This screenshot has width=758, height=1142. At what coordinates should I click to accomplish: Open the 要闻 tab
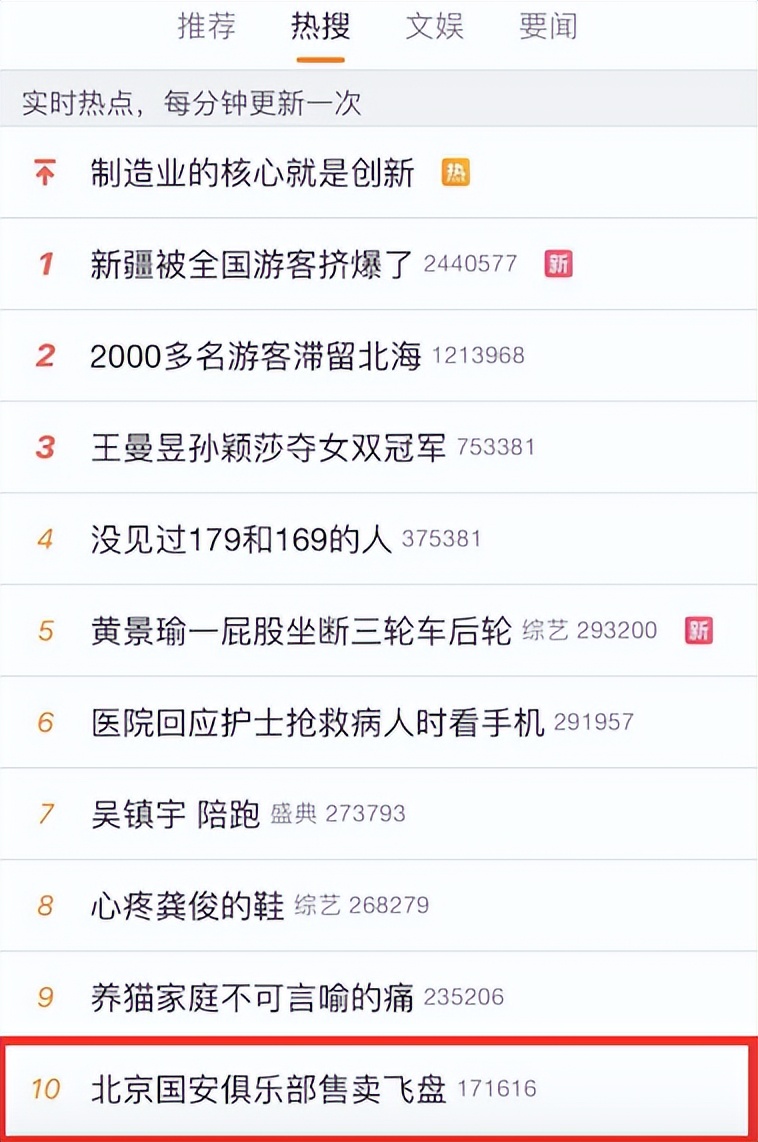(548, 27)
